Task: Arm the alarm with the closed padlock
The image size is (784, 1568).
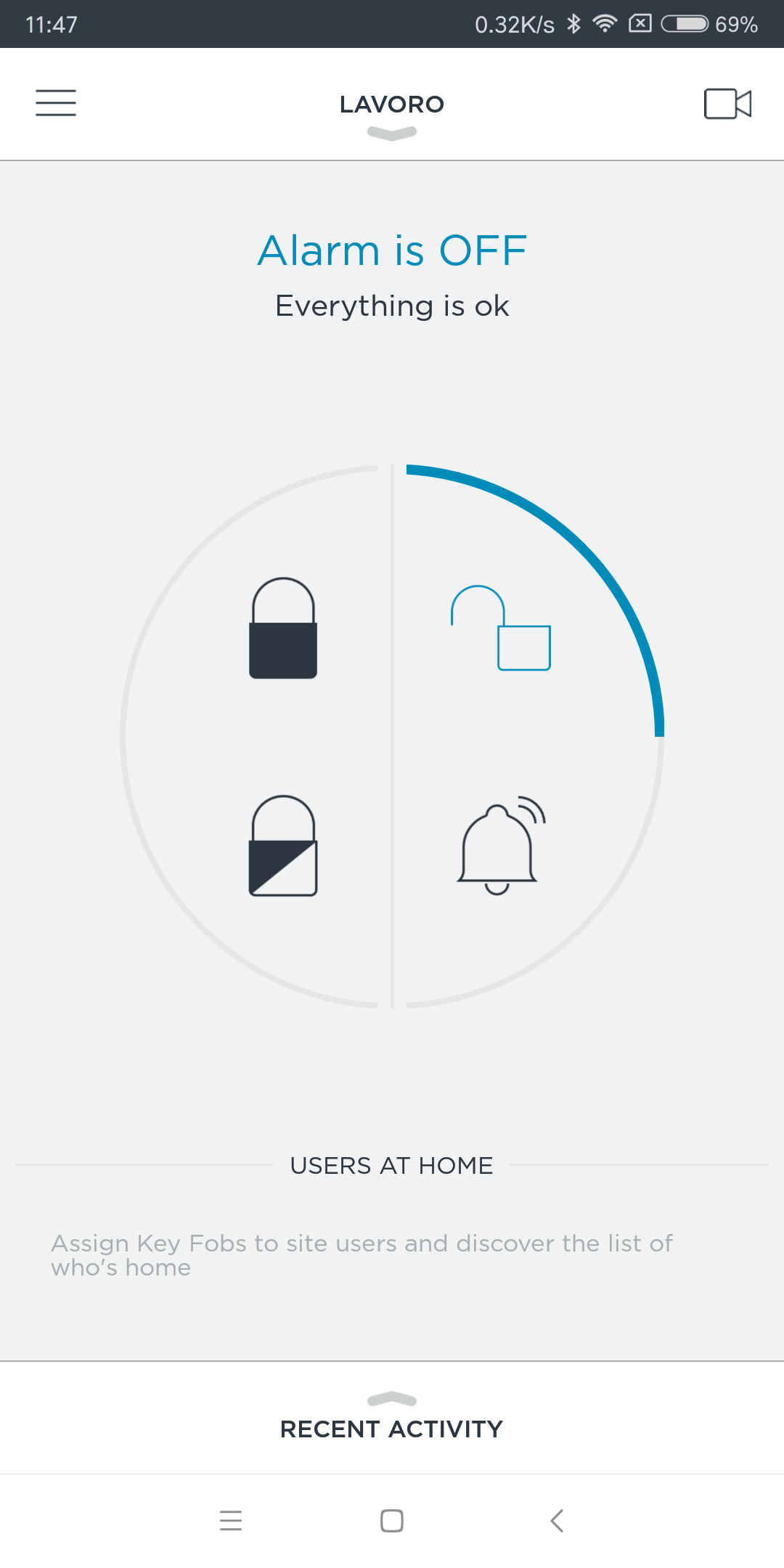Action: coord(283,628)
